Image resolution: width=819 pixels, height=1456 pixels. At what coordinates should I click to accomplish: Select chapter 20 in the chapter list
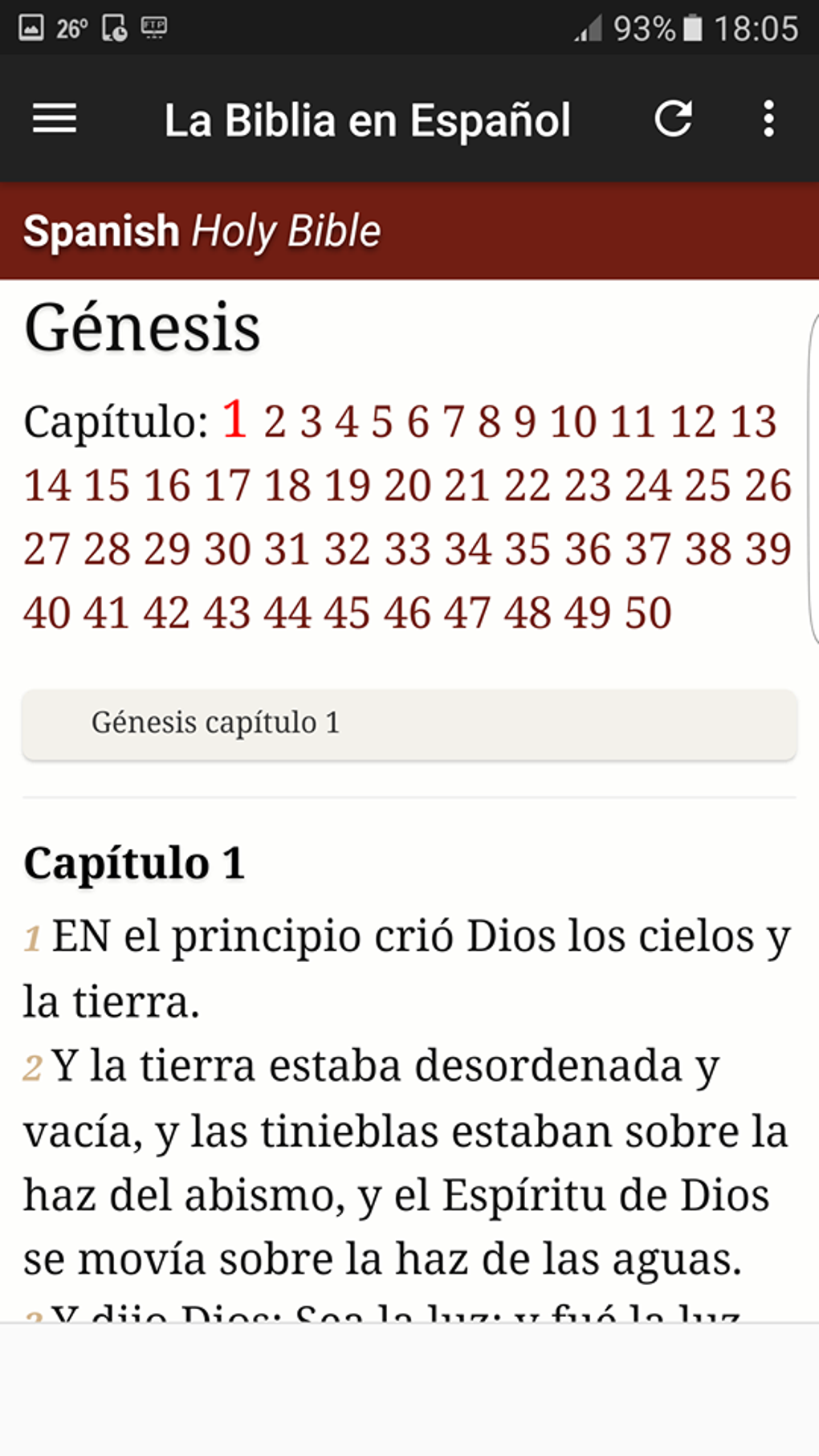tap(407, 485)
